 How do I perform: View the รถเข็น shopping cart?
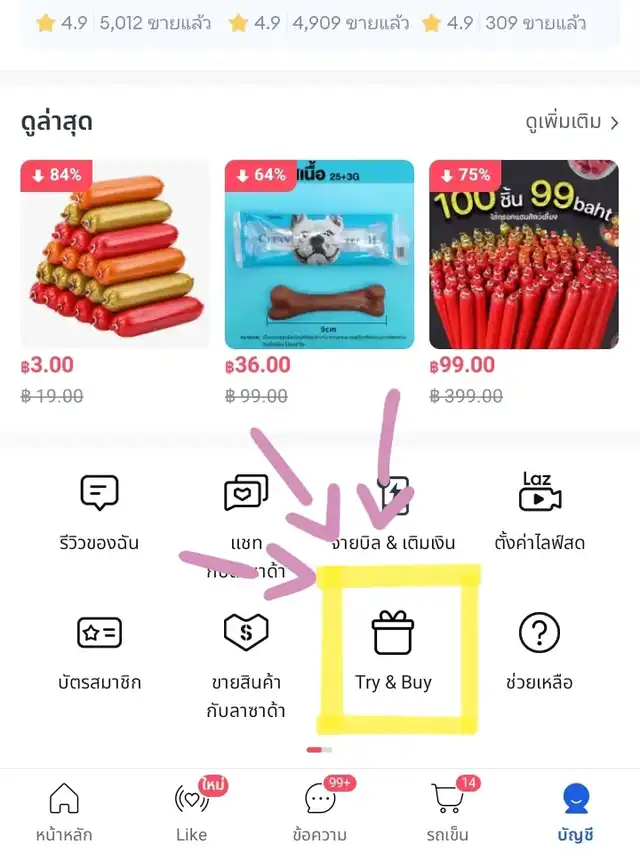point(448,811)
